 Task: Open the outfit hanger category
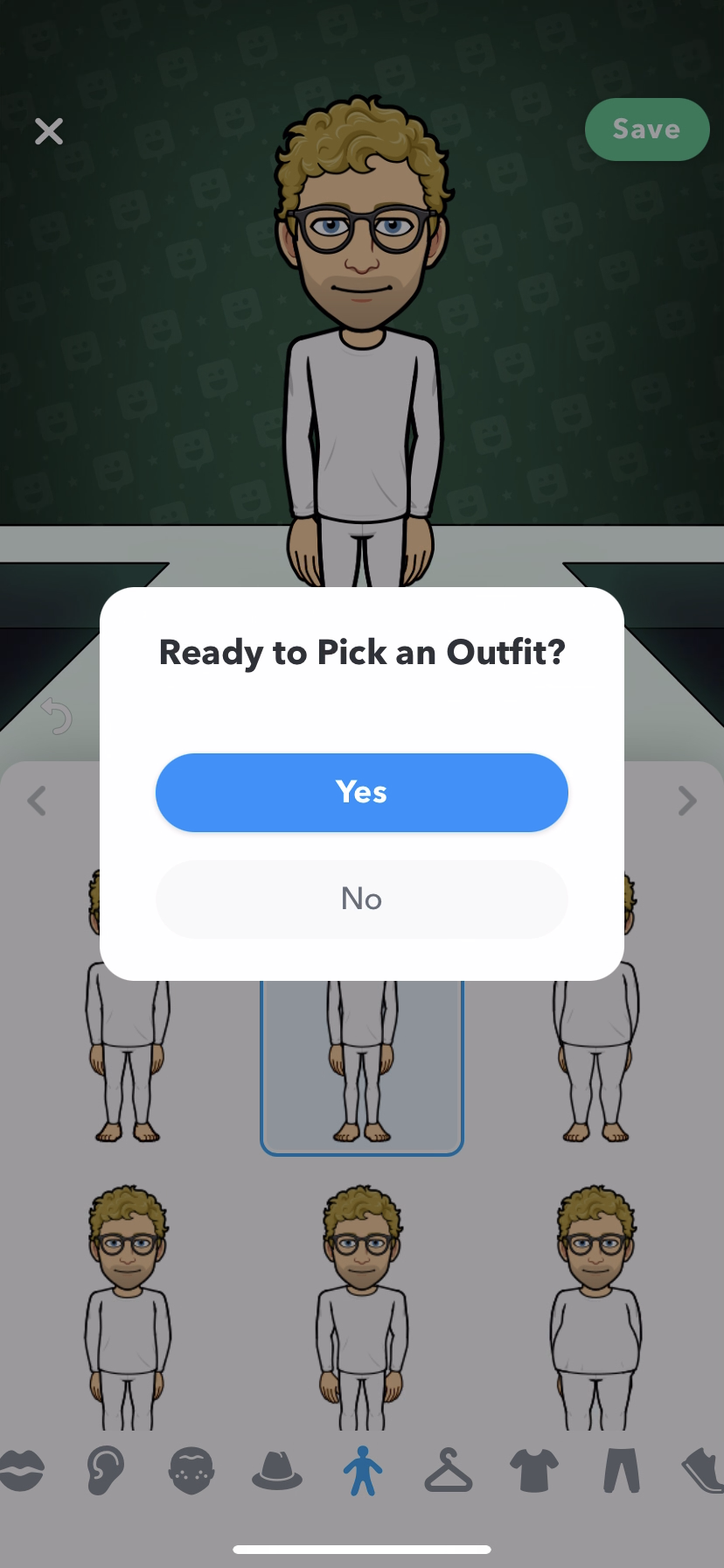[x=448, y=1470]
